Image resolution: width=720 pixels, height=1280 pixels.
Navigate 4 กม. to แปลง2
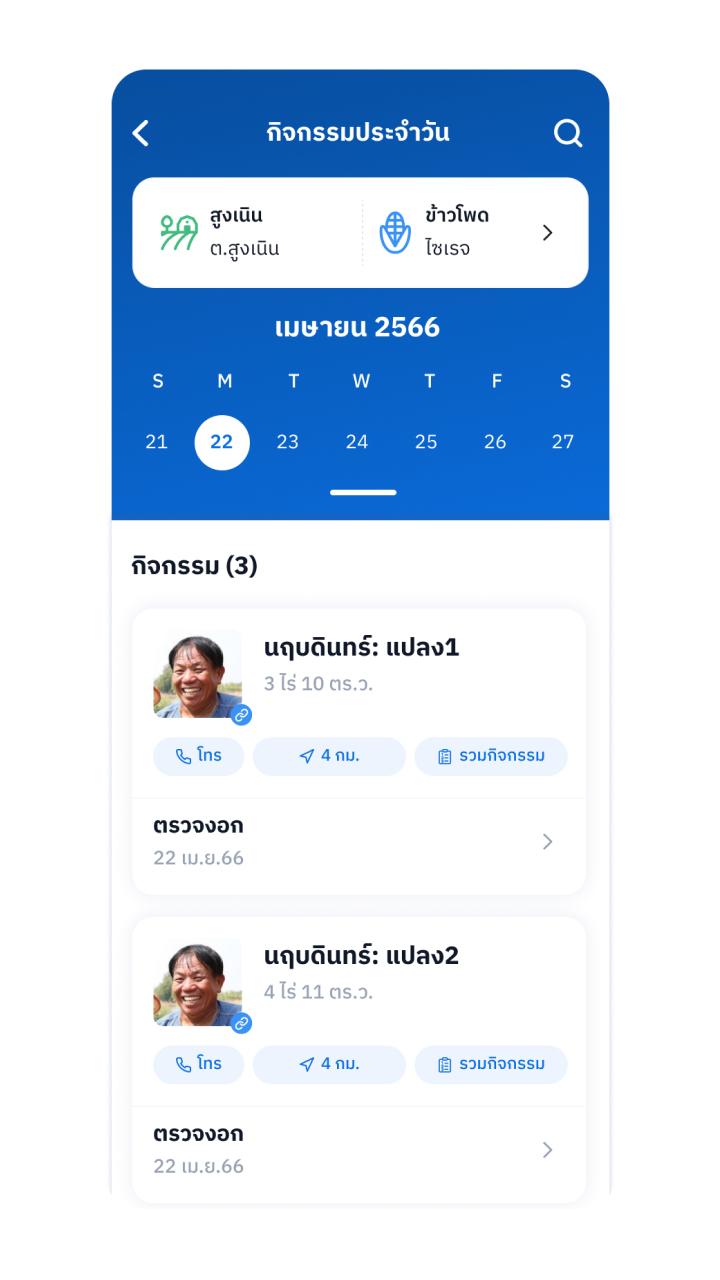coord(329,1064)
